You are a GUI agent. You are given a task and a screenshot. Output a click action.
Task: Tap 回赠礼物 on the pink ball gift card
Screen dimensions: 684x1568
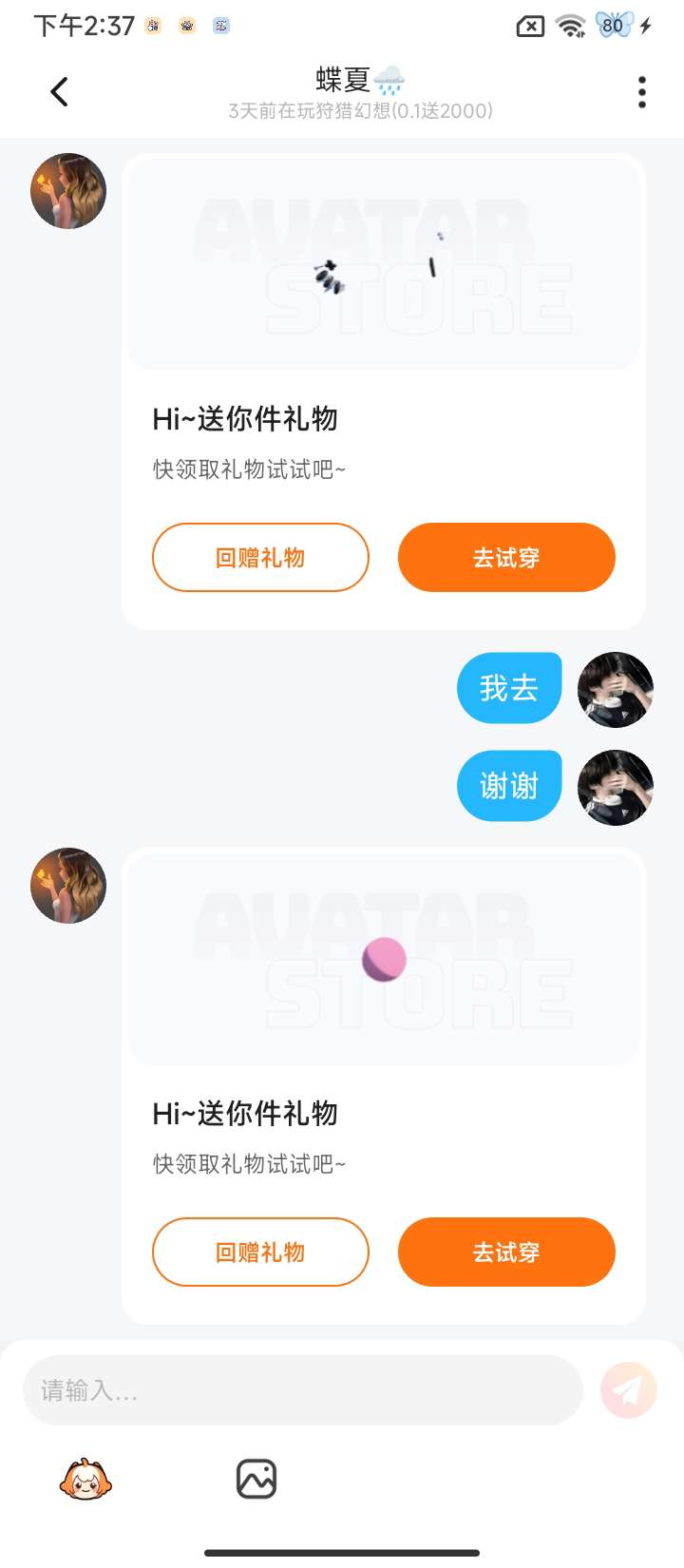coord(260,1252)
